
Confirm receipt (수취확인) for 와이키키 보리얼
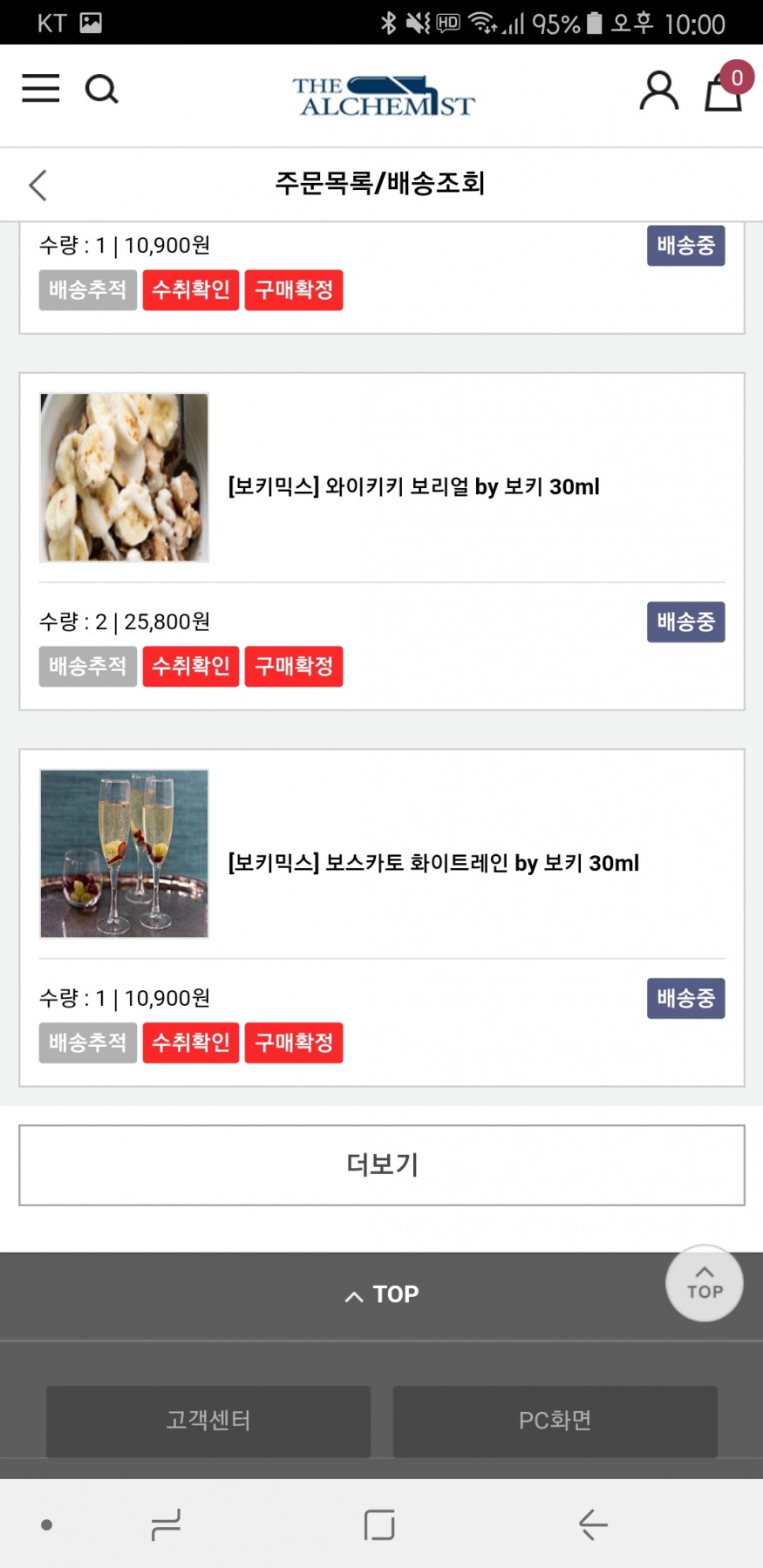tap(191, 667)
